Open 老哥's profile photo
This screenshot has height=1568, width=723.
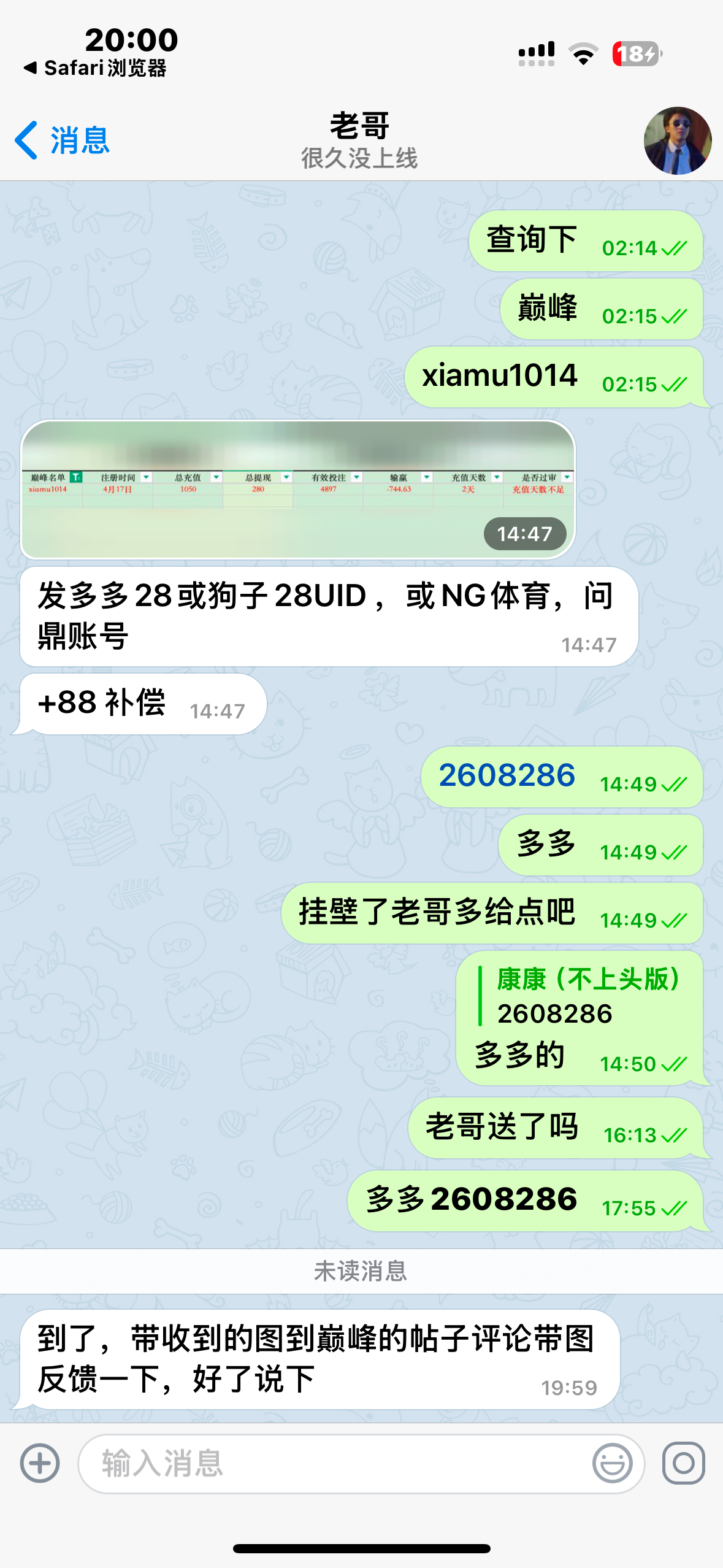pos(677,140)
